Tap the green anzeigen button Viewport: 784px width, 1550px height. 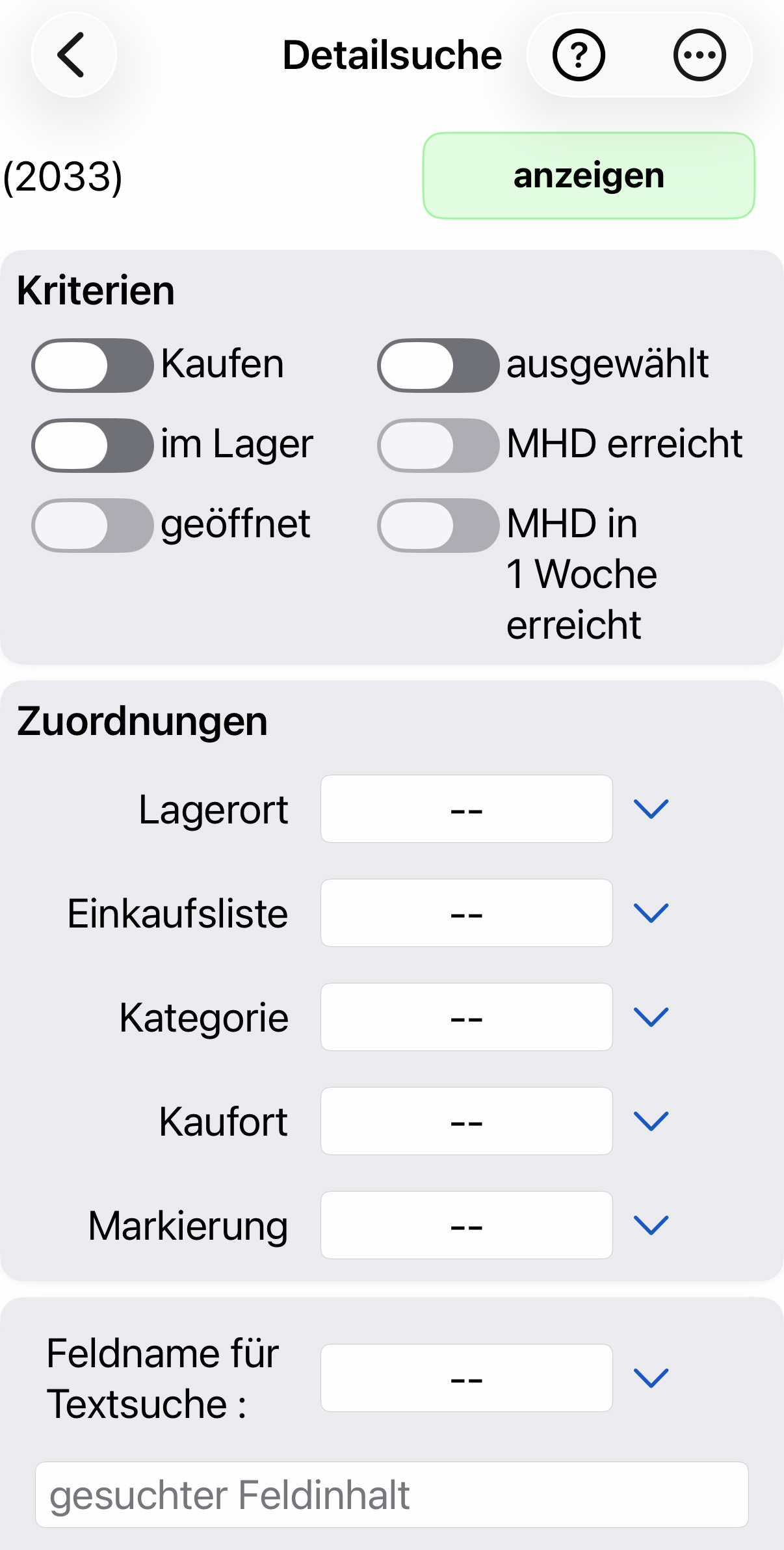[588, 176]
